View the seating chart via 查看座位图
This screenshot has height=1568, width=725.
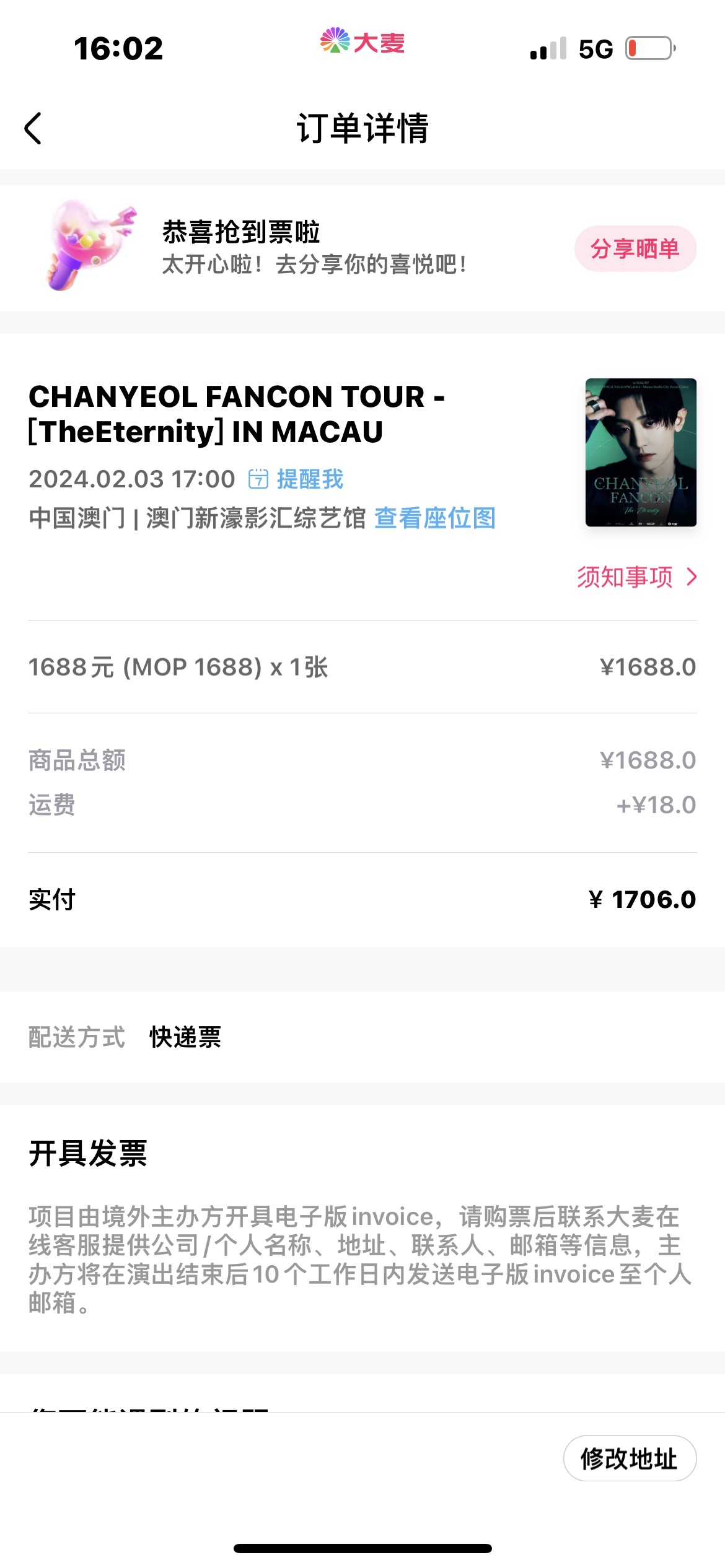click(x=435, y=518)
